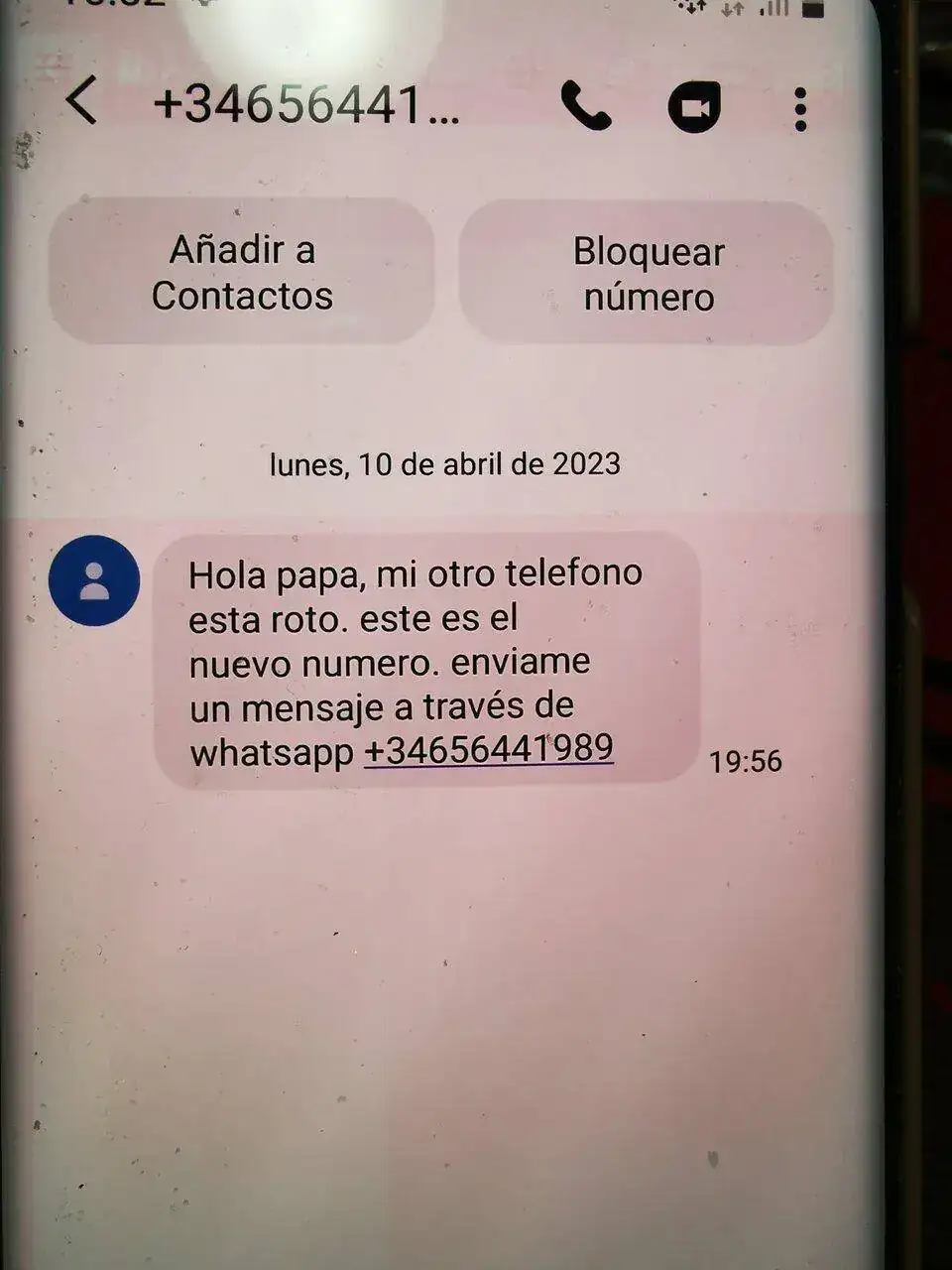This screenshot has height=1270, width=952.
Task: Open the three-dot overflow menu
Action: point(800,109)
